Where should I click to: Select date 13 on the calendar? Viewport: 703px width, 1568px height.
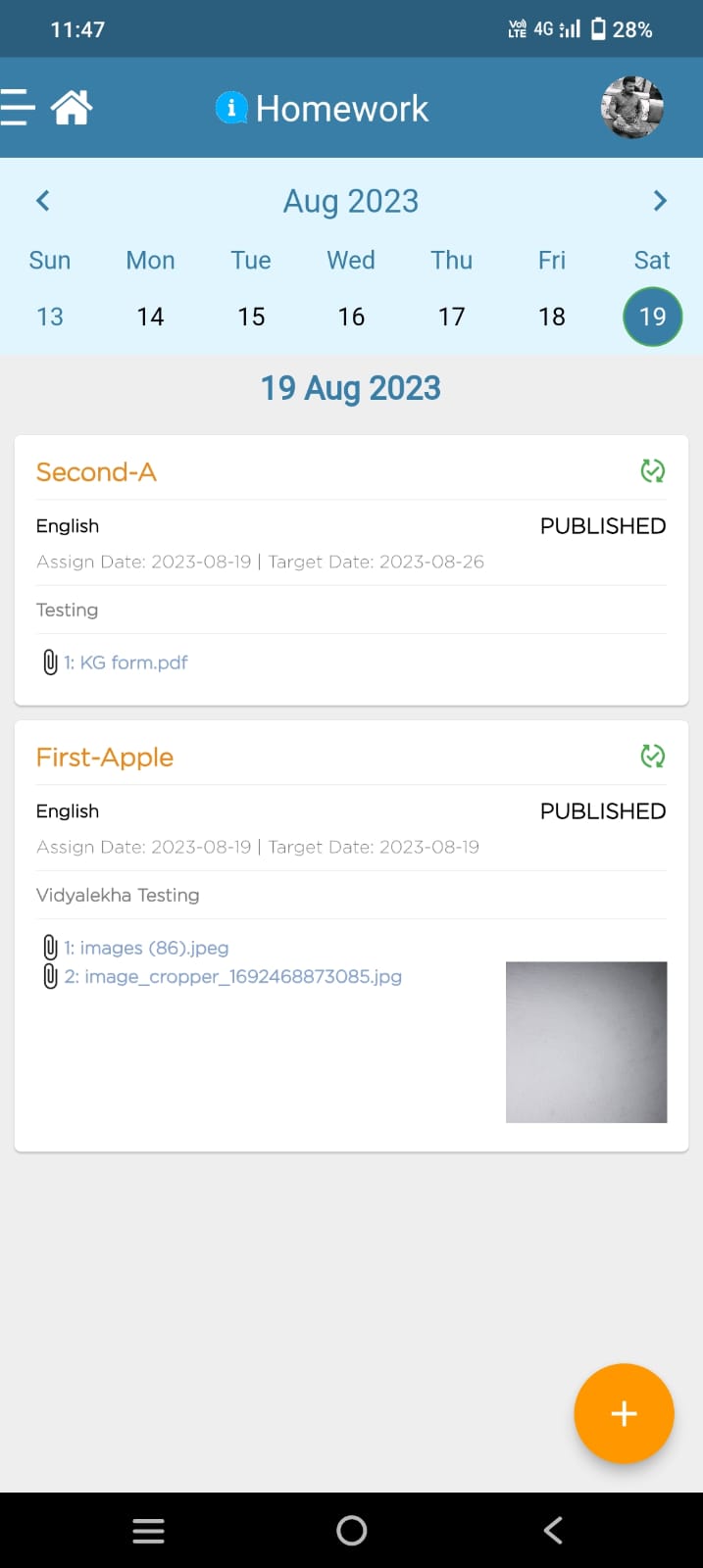[x=50, y=317]
